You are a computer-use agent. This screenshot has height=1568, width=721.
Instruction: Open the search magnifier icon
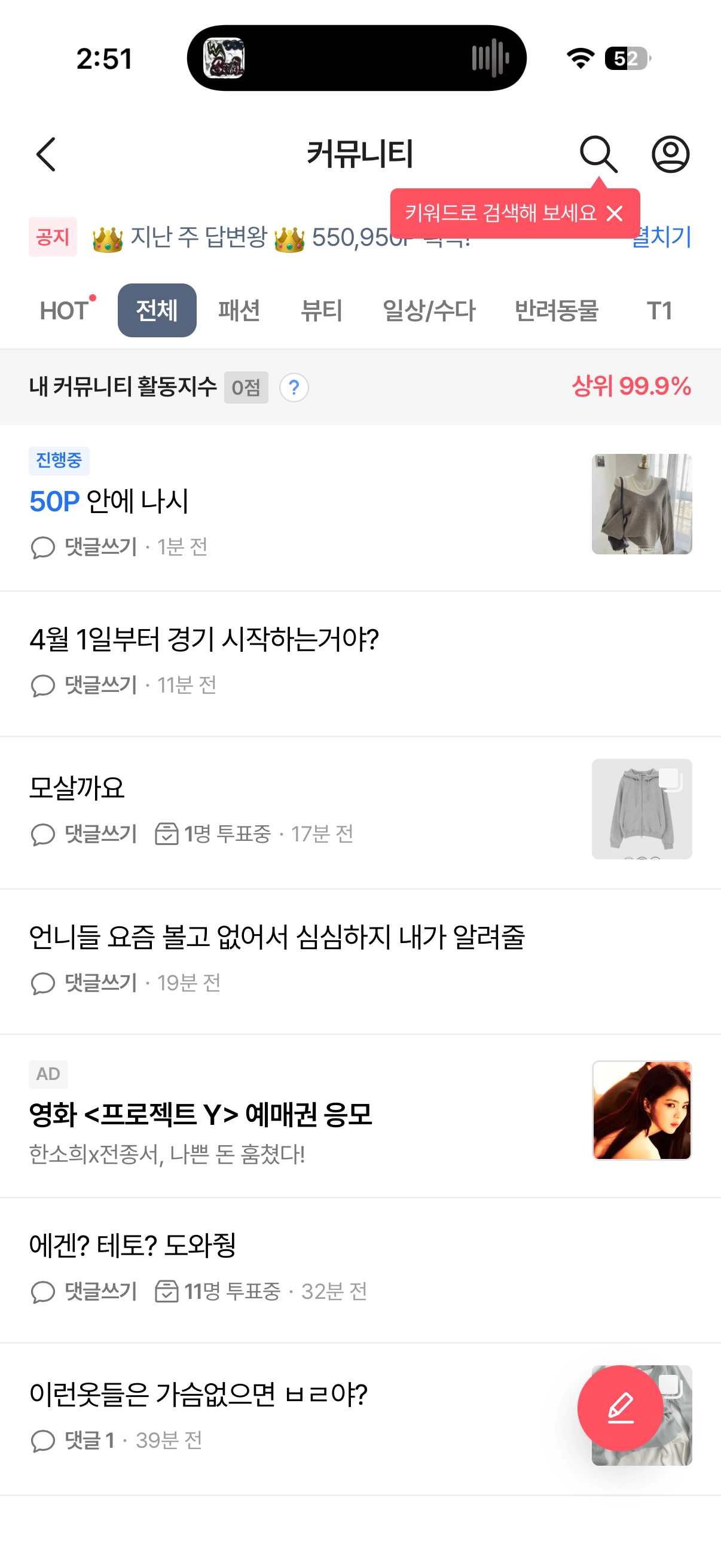click(x=597, y=154)
